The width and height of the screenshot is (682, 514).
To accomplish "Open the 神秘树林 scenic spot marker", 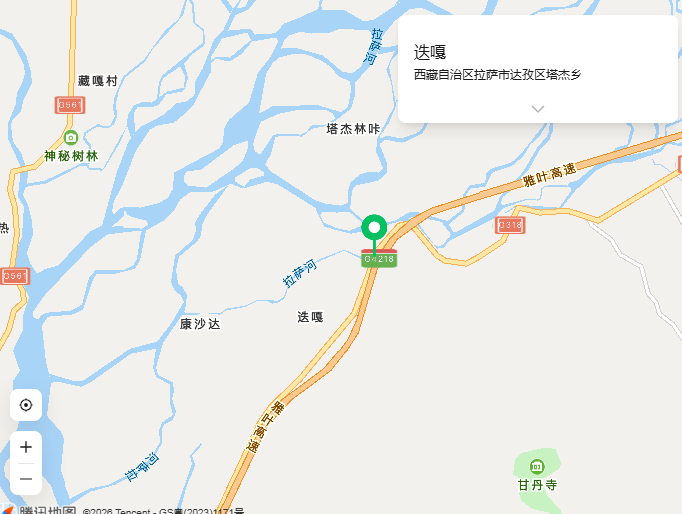I will 70,137.
